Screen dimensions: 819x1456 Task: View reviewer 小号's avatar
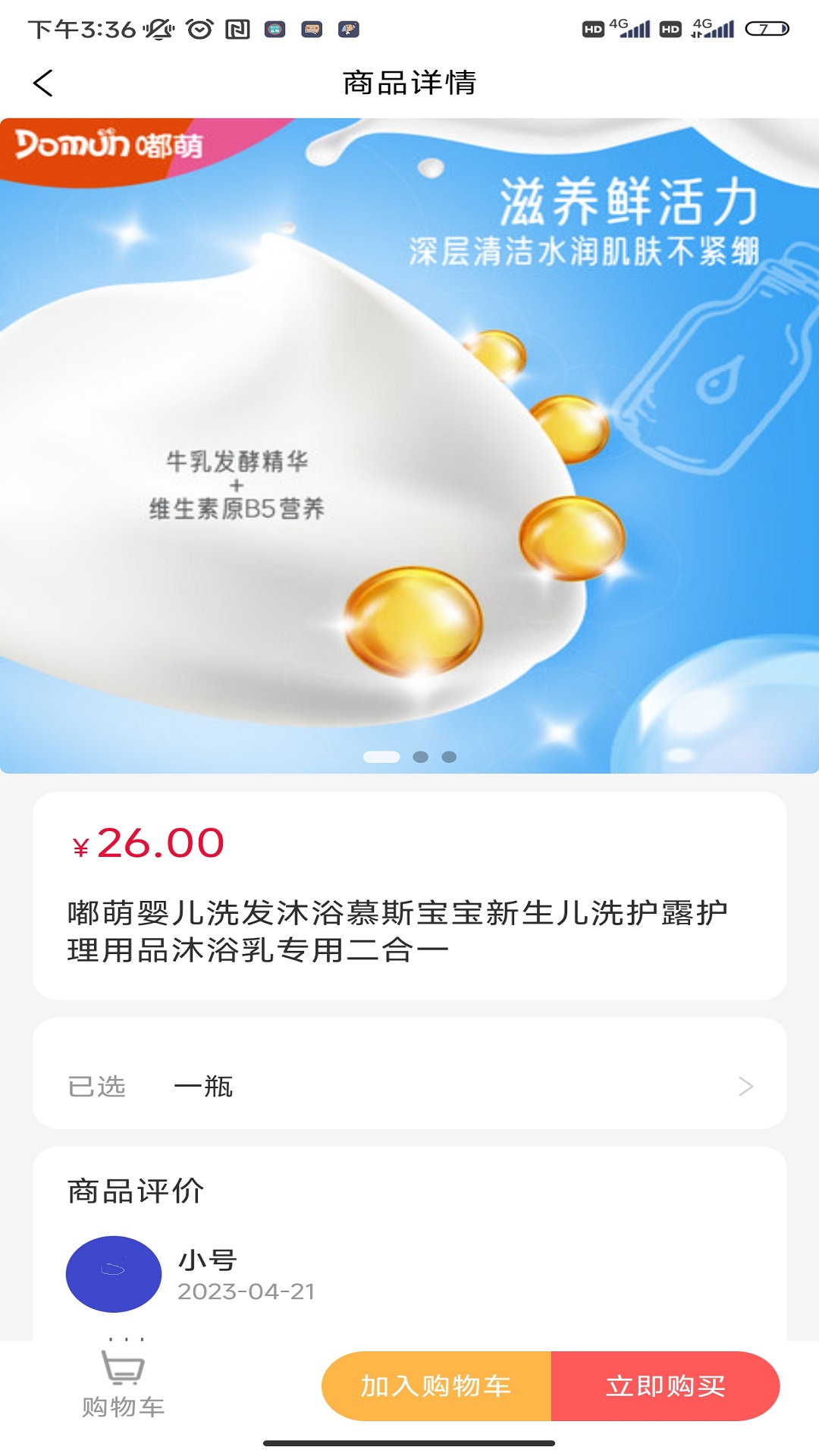click(114, 1274)
